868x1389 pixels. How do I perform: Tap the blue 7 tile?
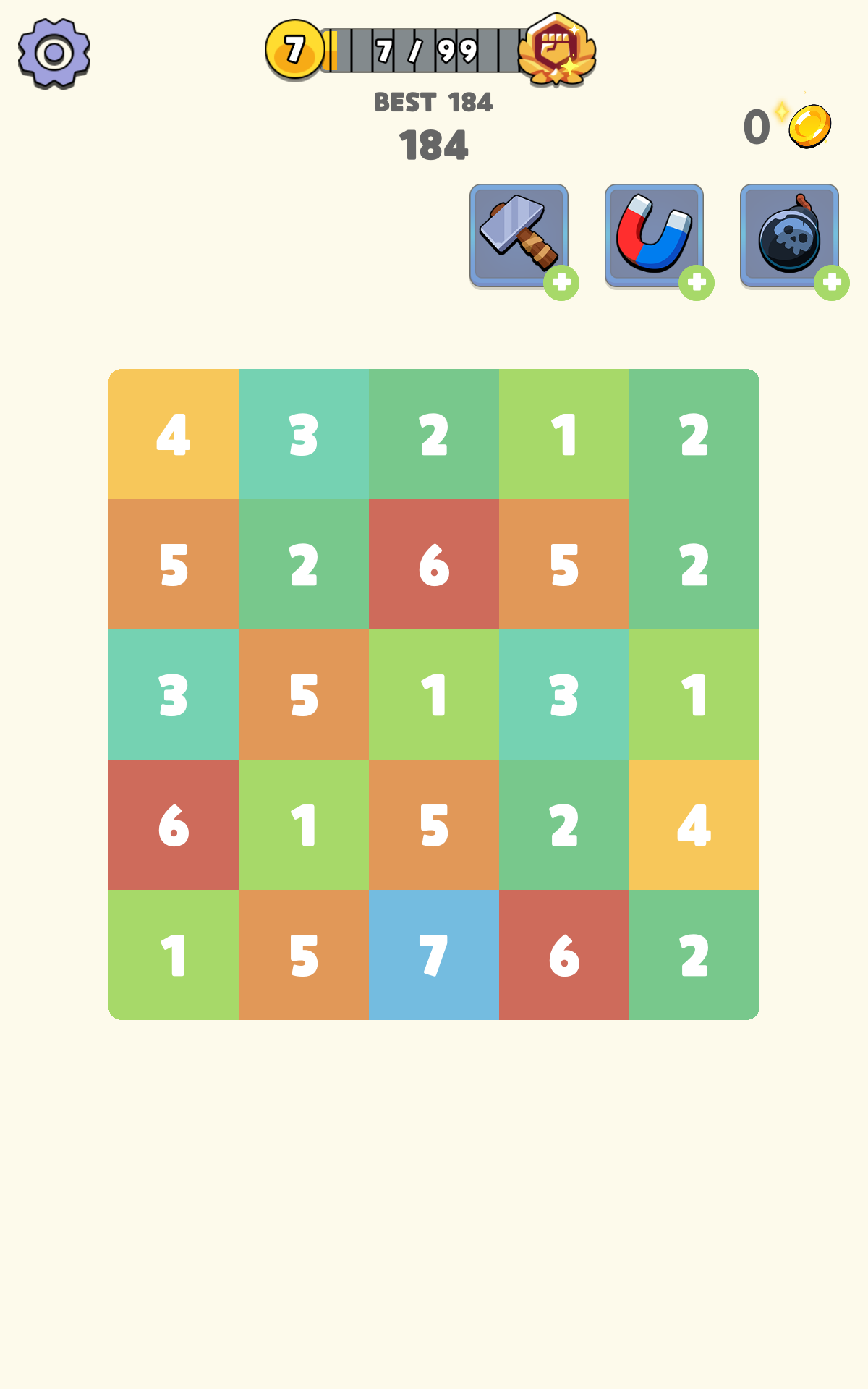pos(434,955)
